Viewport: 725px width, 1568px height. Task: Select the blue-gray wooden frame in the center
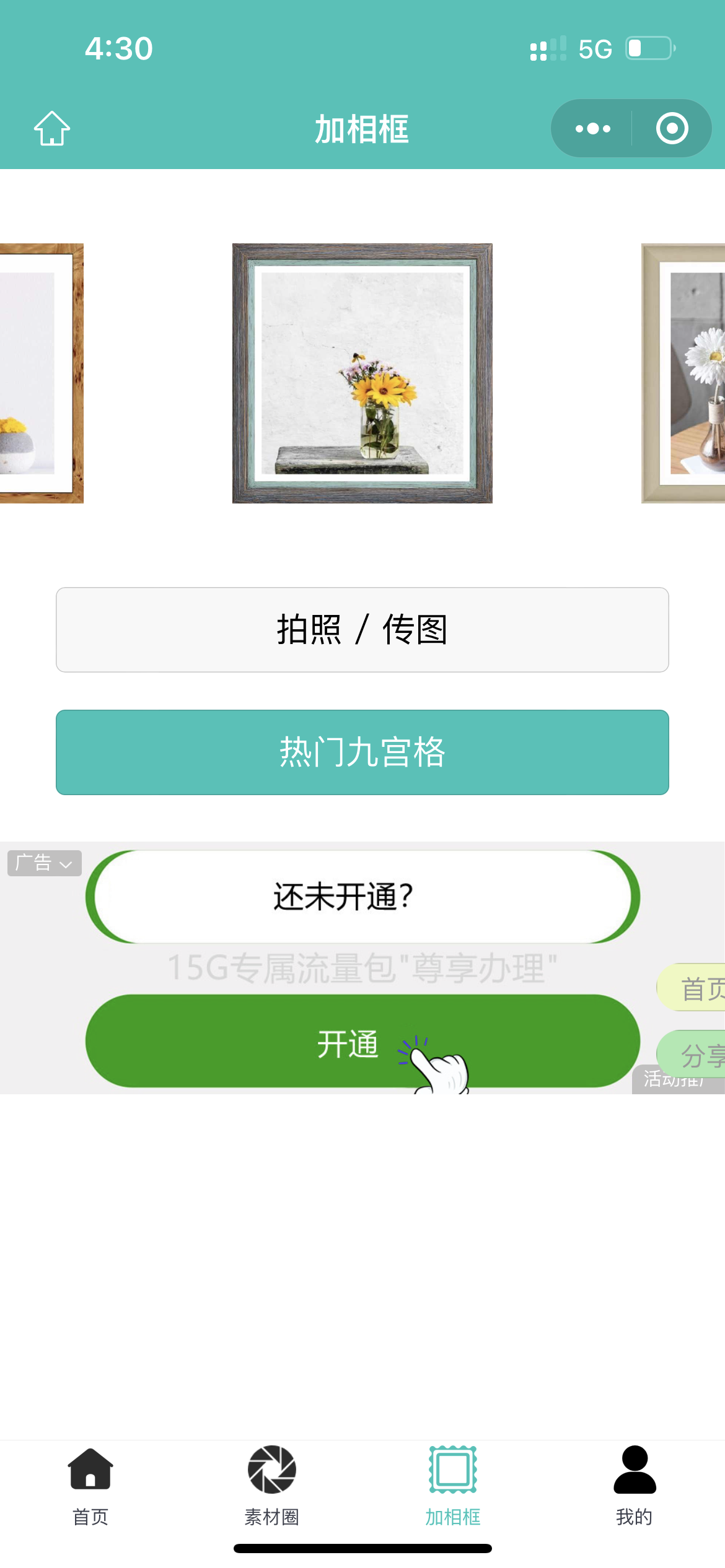[x=362, y=373]
